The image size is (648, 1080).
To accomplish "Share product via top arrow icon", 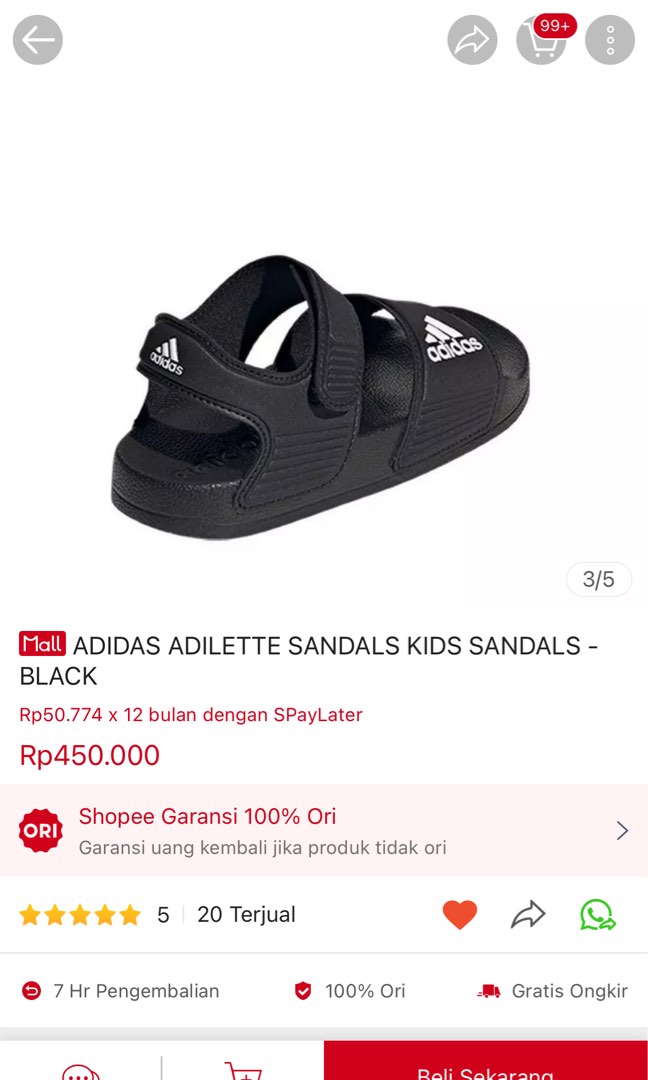I will 472,41.
